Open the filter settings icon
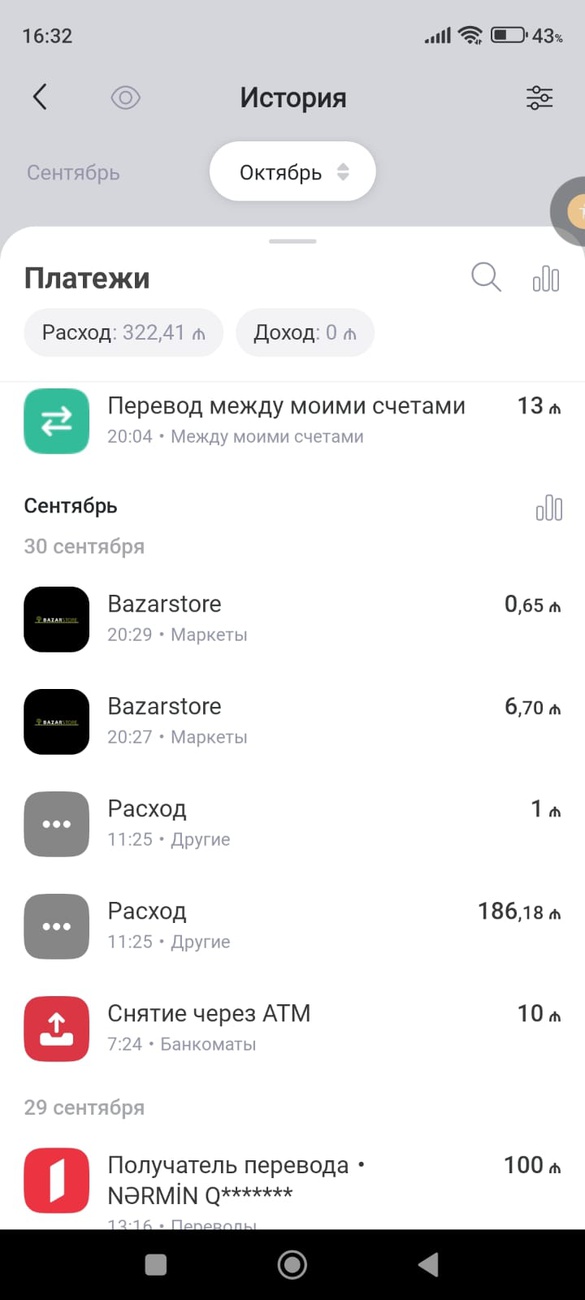 (x=539, y=98)
